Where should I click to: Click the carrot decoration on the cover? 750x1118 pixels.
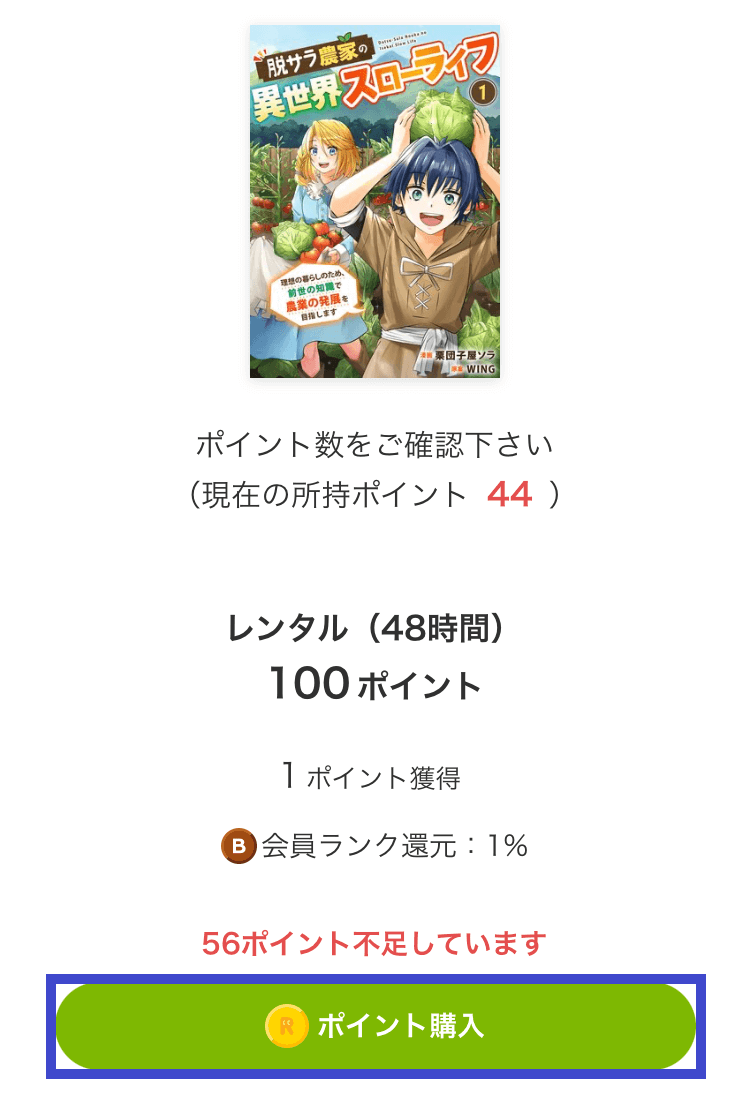[345, 38]
